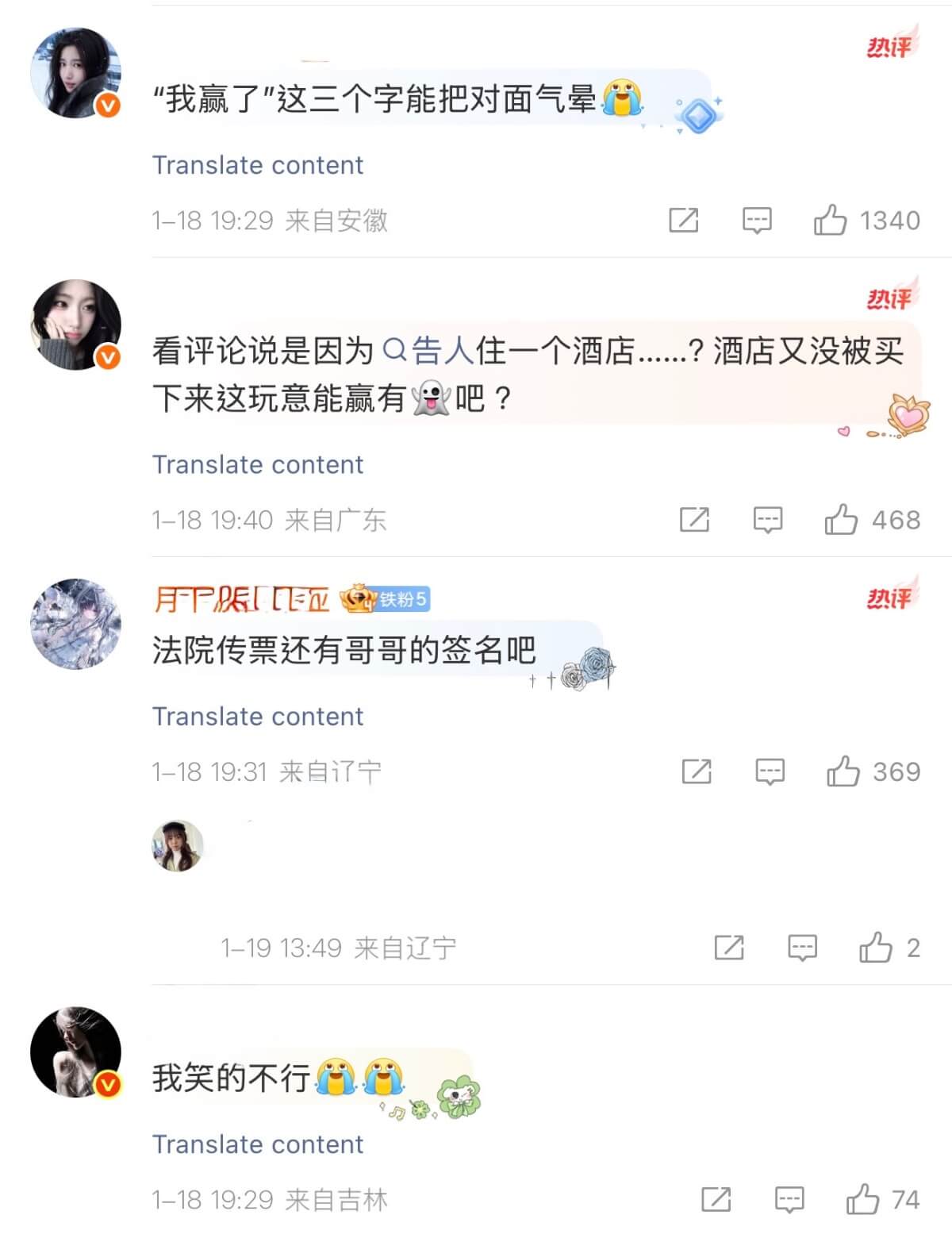Open the 告人 search link
The width and height of the screenshot is (952, 1242).
coord(429,350)
